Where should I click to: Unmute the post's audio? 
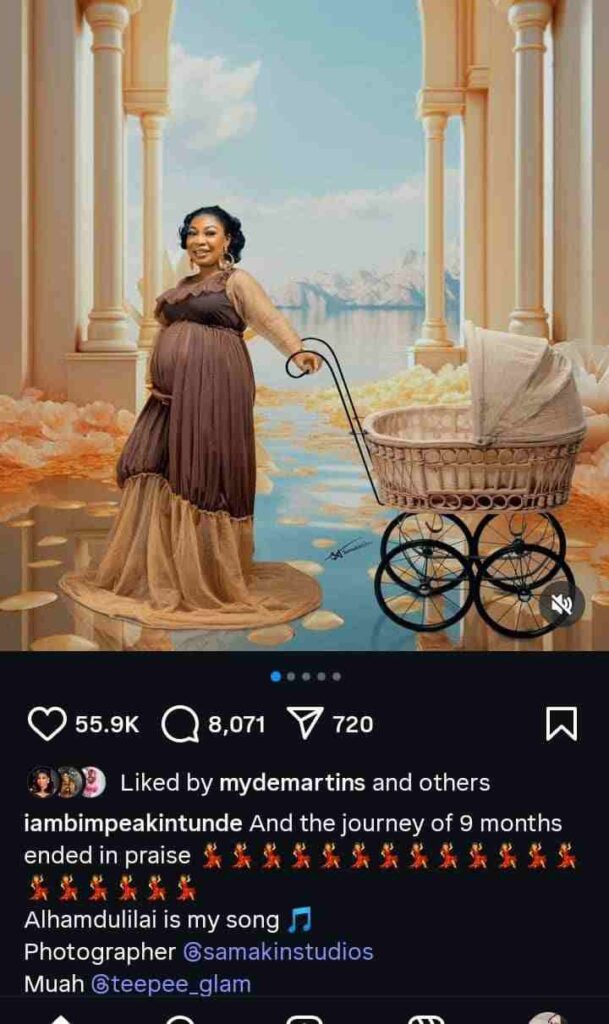pos(563,603)
